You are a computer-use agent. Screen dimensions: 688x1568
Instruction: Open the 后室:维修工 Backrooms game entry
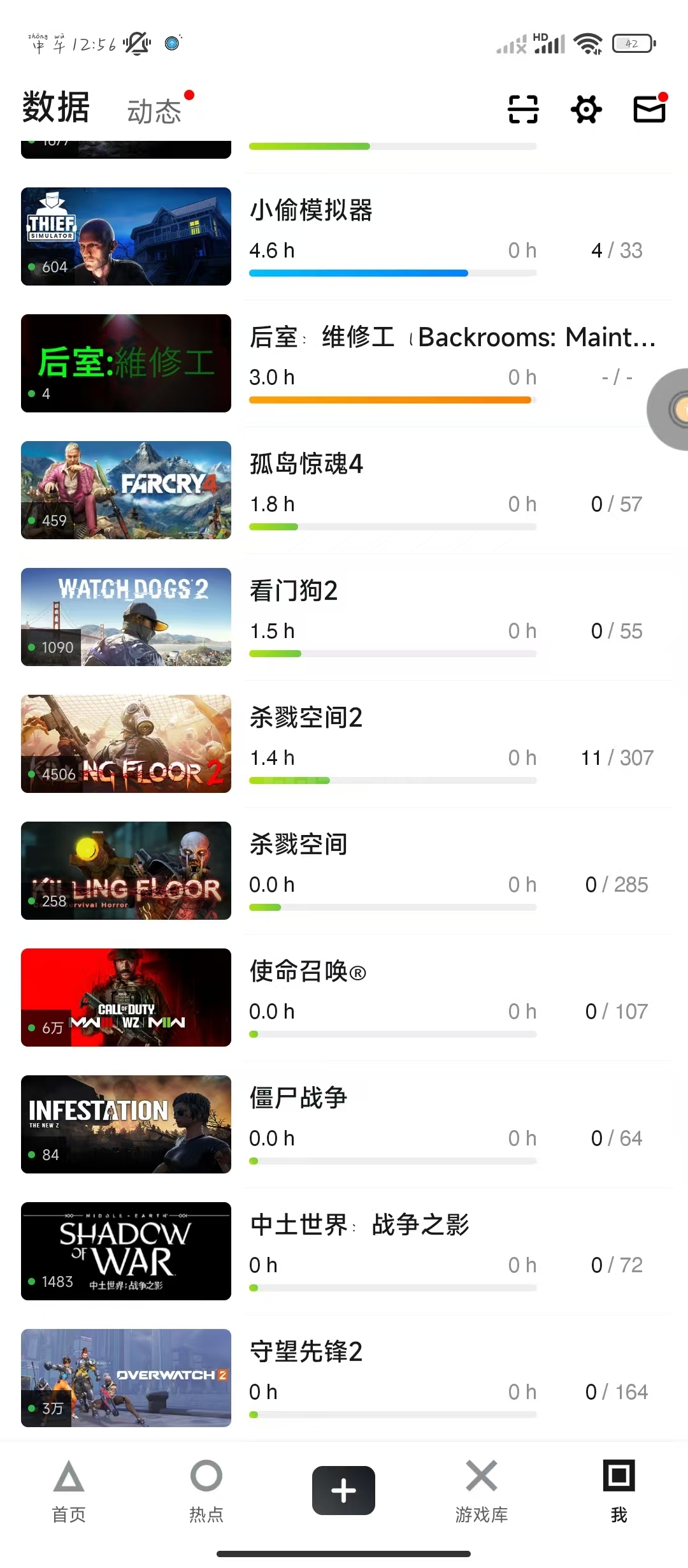[x=347, y=363]
